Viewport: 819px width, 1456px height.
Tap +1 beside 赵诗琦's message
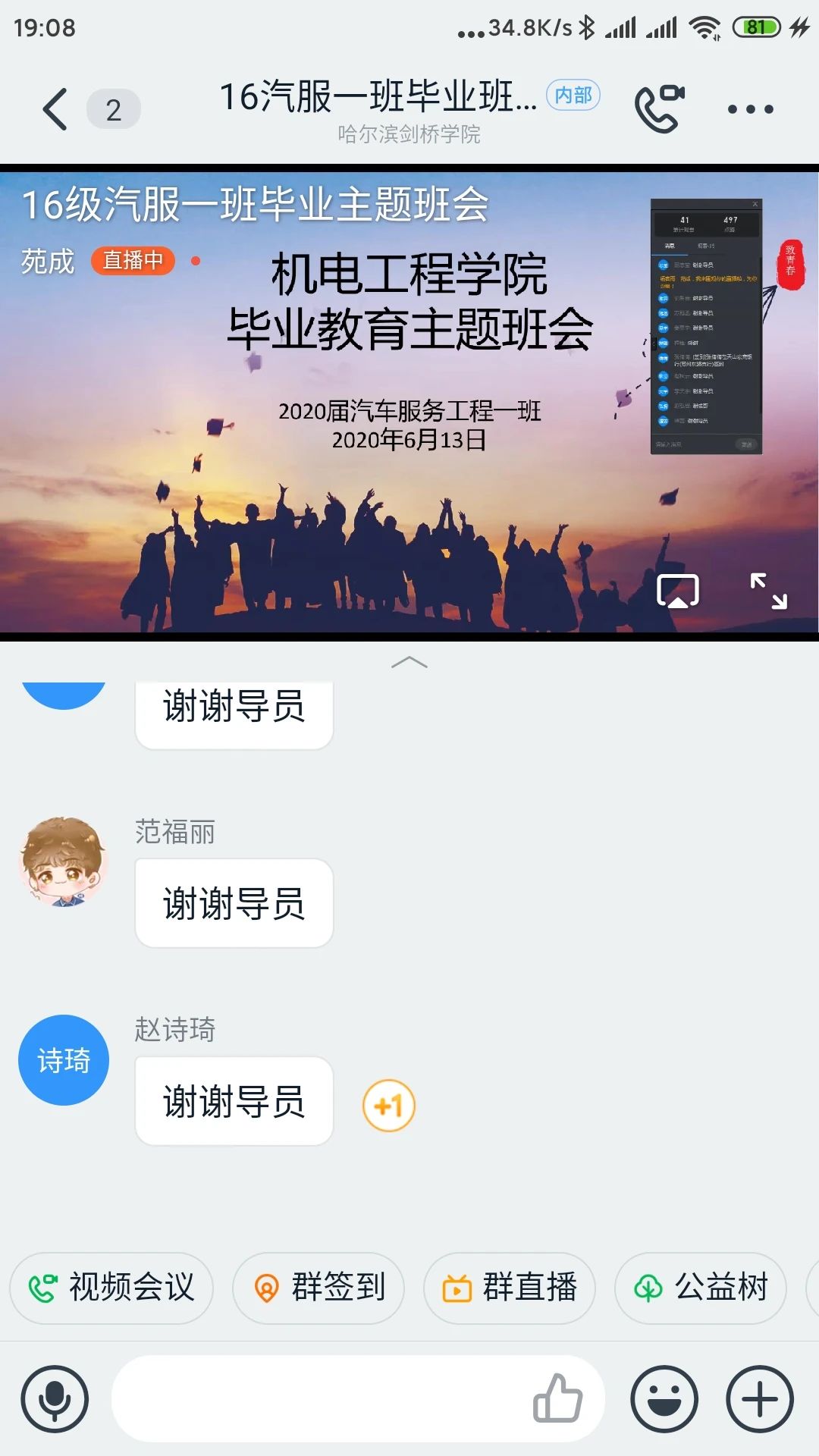(x=388, y=1106)
